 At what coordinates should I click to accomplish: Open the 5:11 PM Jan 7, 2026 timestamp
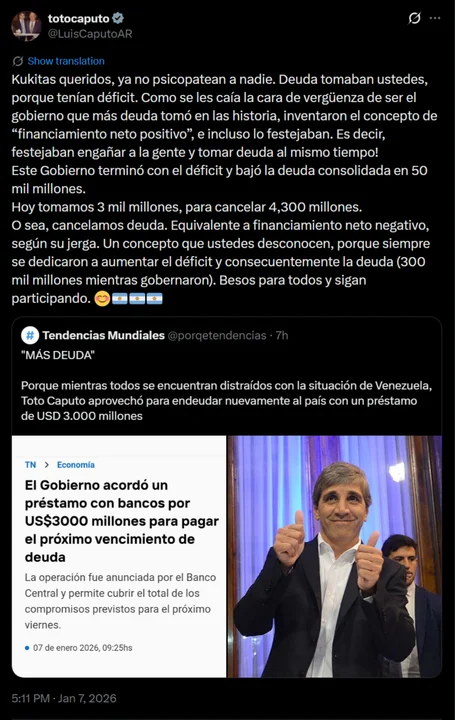64,698
